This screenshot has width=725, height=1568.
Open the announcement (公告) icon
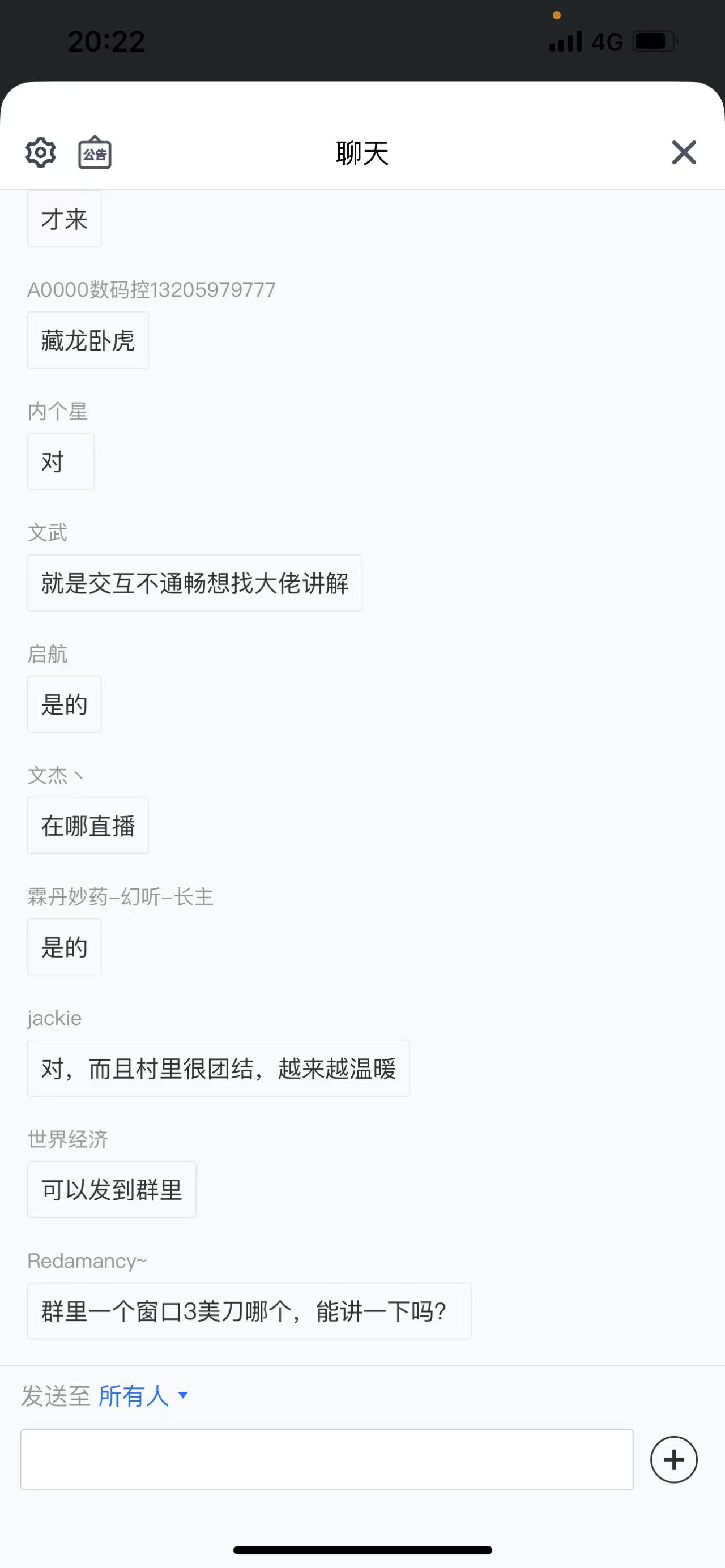95,152
